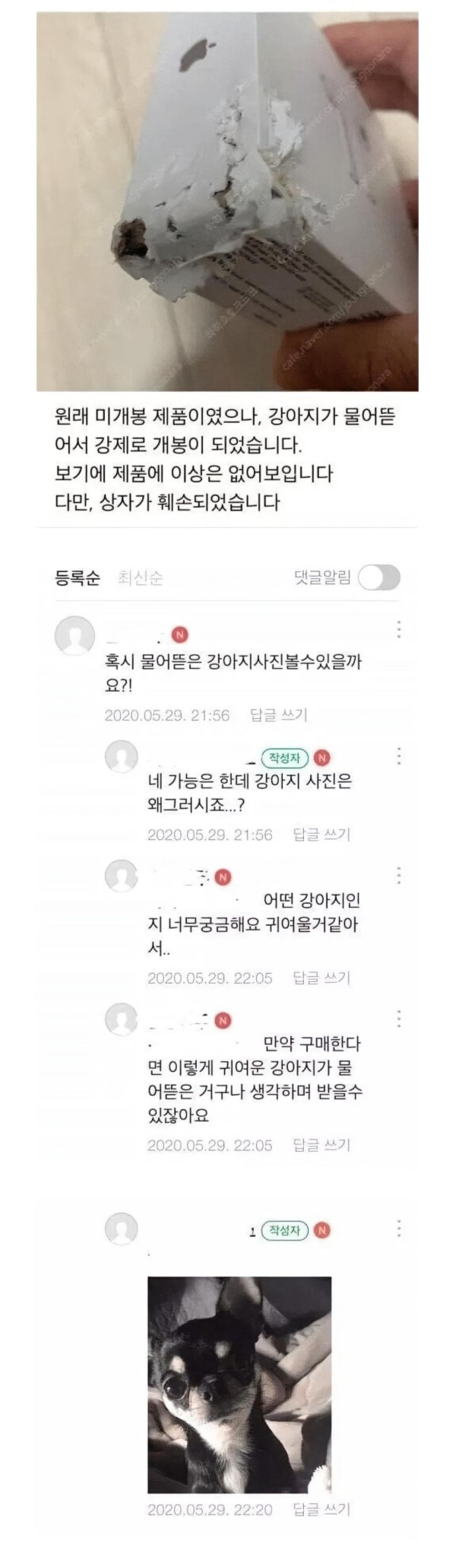
Task: View the author's puppy photo
Action: click(x=239, y=1385)
